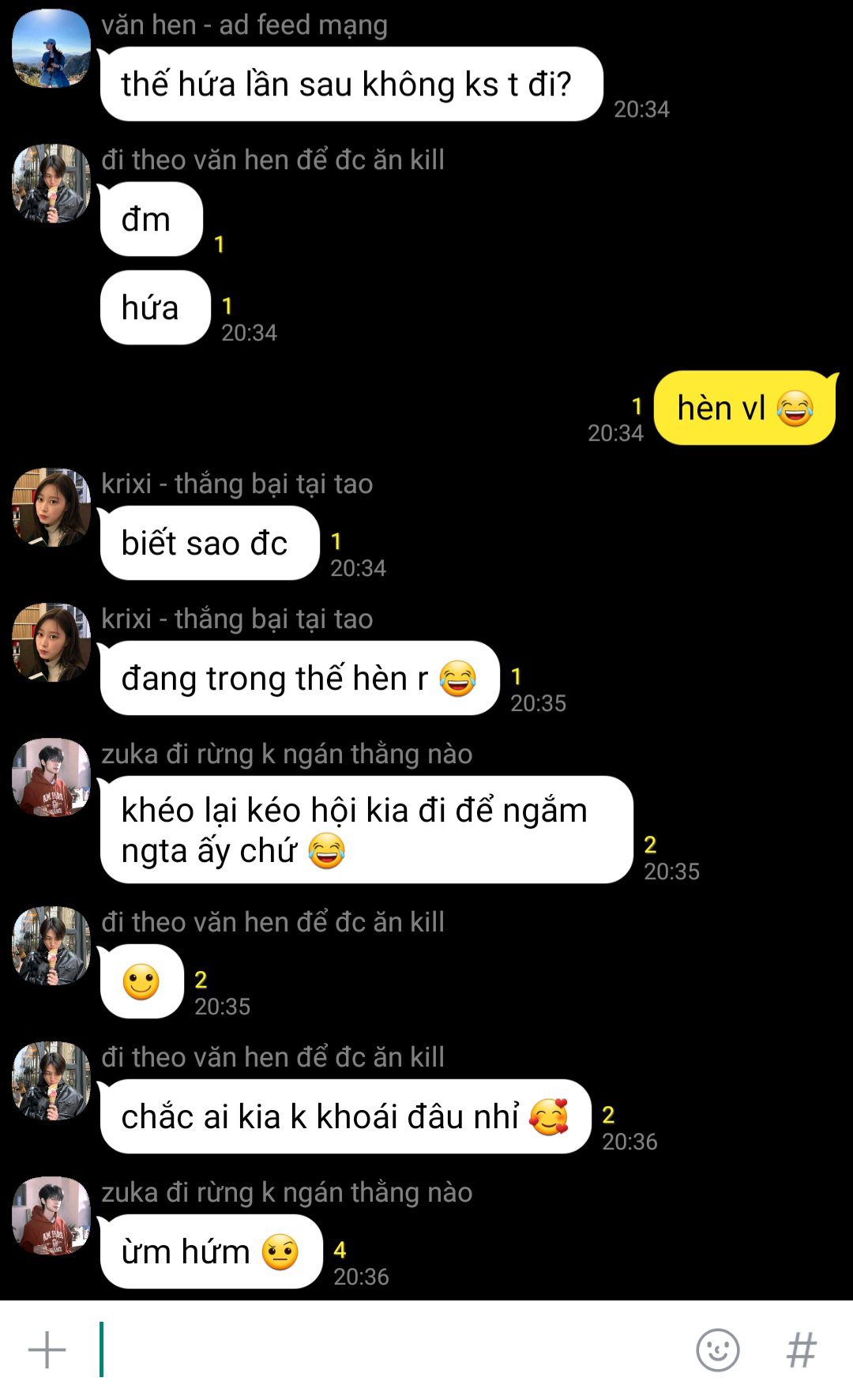This screenshot has width=853, height=1400.
Task: Open zuka's avatar beside "ừm hứm" message
Action: (x=51, y=1215)
